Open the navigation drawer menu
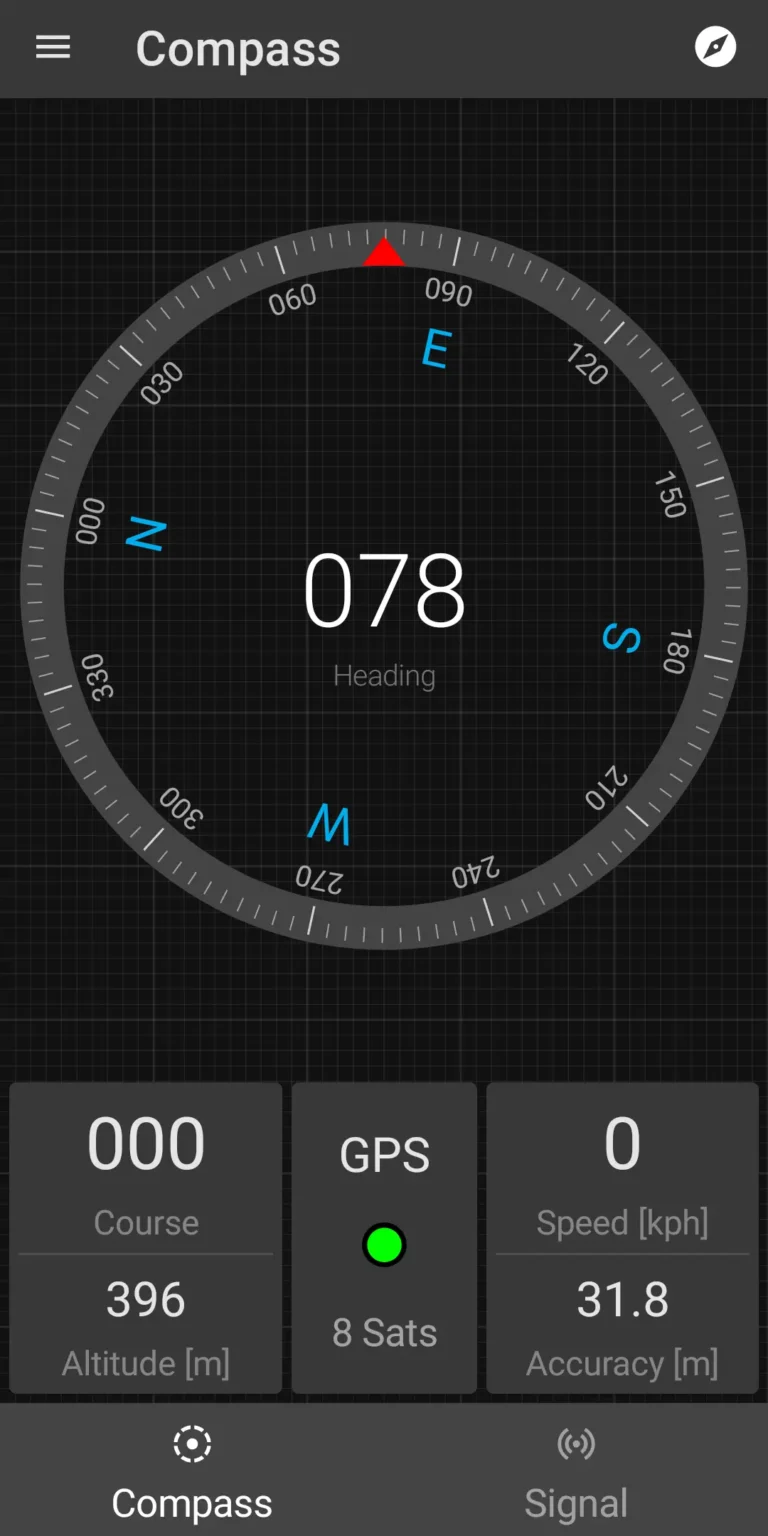 [52, 47]
